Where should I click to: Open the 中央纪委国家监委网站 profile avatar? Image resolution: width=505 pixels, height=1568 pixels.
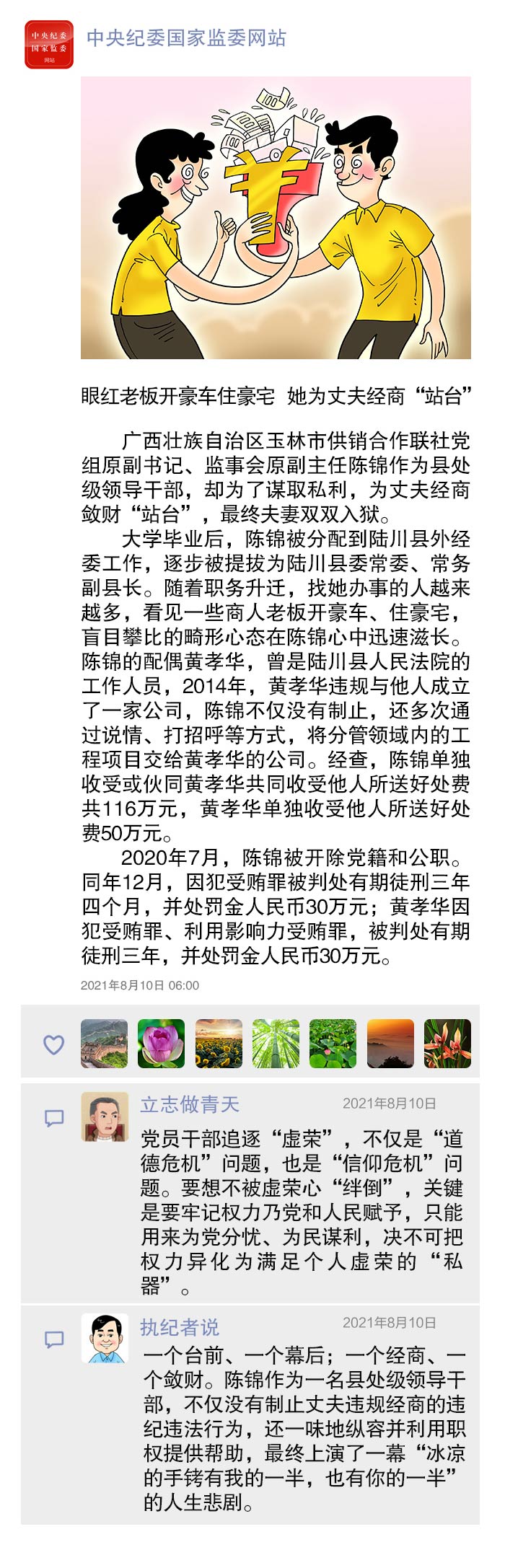[x=49, y=45]
